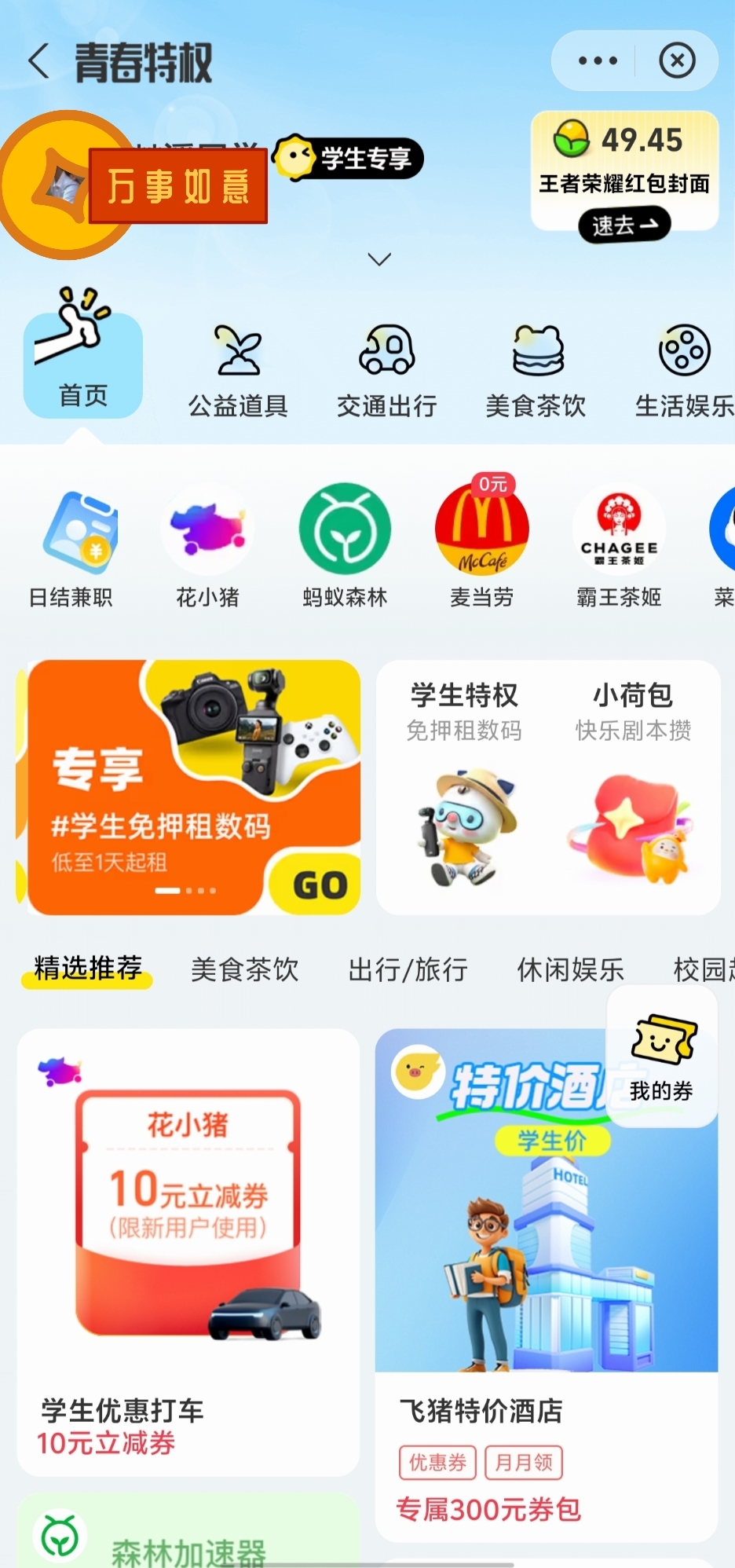Screen dimensions: 735x1568
Task: Tap 速去 on the 王者荣耀红包封面 card
Action: 624,225
